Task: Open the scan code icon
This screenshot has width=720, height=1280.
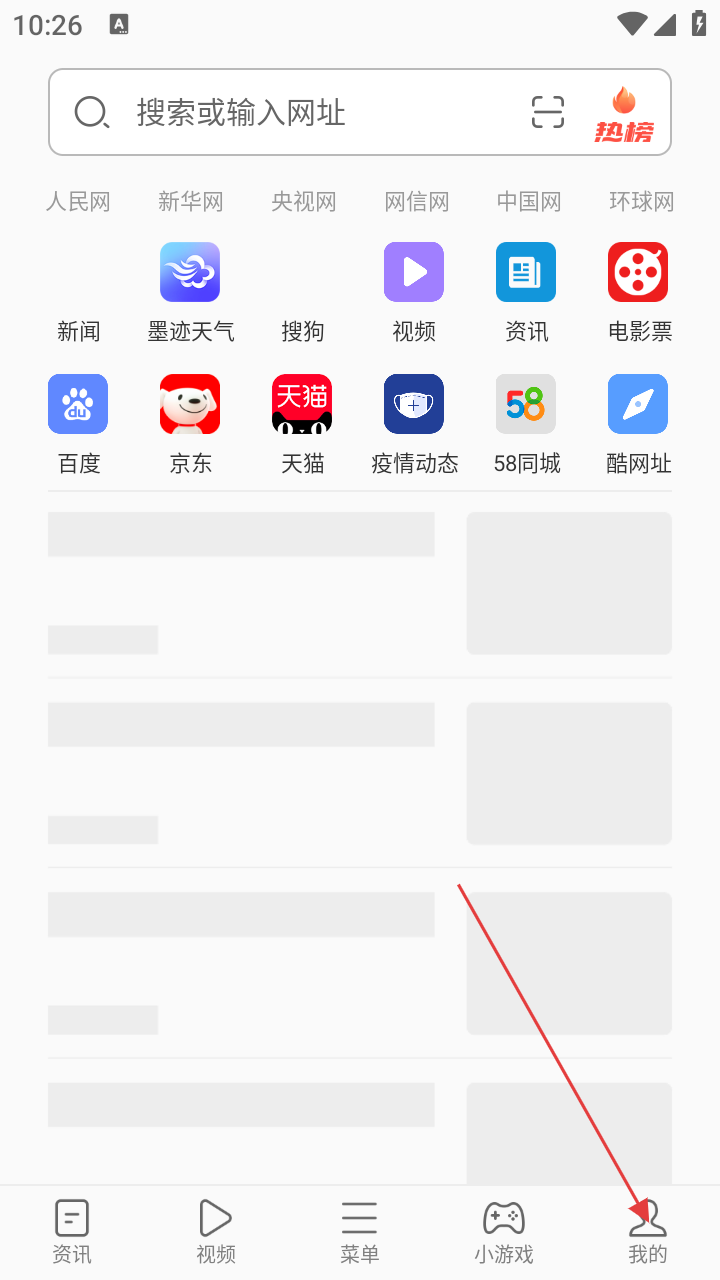Action: (x=547, y=112)
